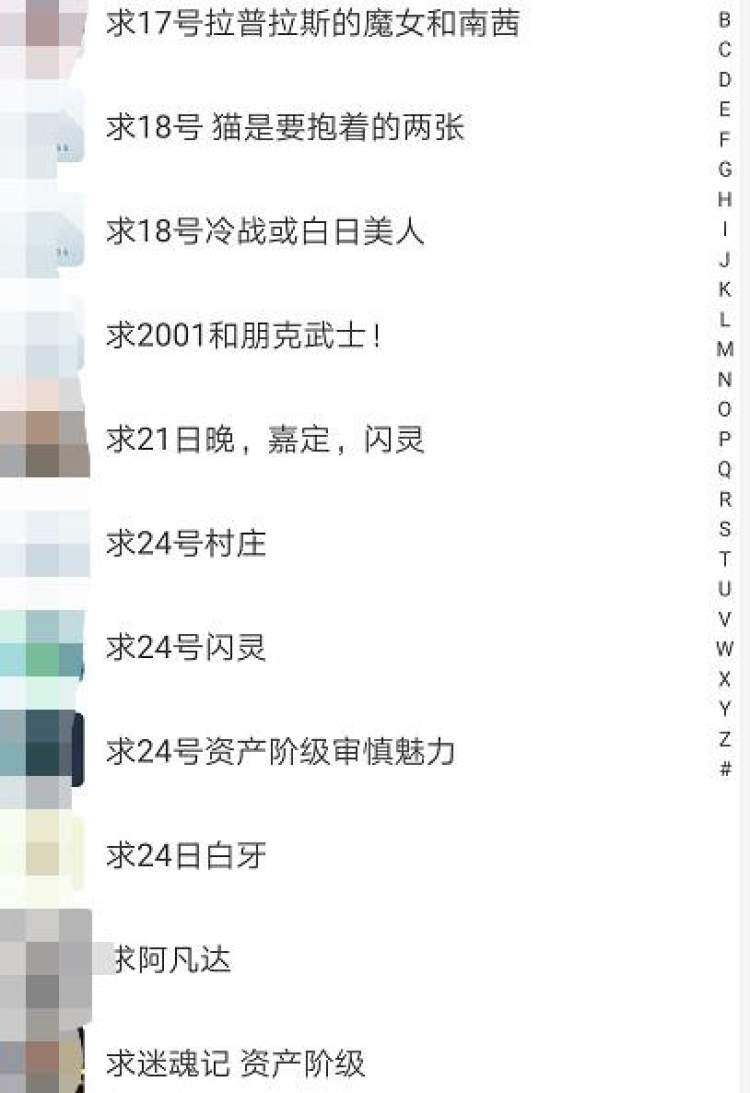Screen dimensions: 750x1093
Task: Open contact 求18号 猫是要抱着的两张
Action: pos(285,128)
